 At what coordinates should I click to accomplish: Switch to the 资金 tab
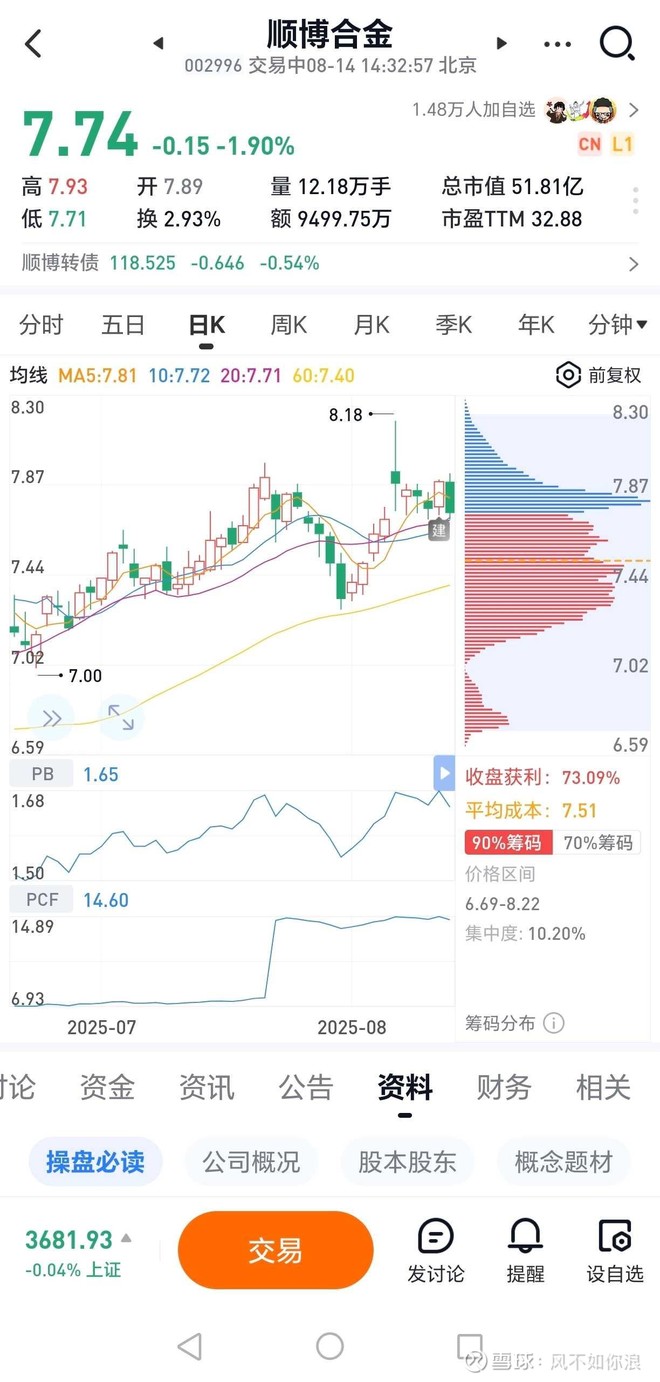coord(107,1087)
